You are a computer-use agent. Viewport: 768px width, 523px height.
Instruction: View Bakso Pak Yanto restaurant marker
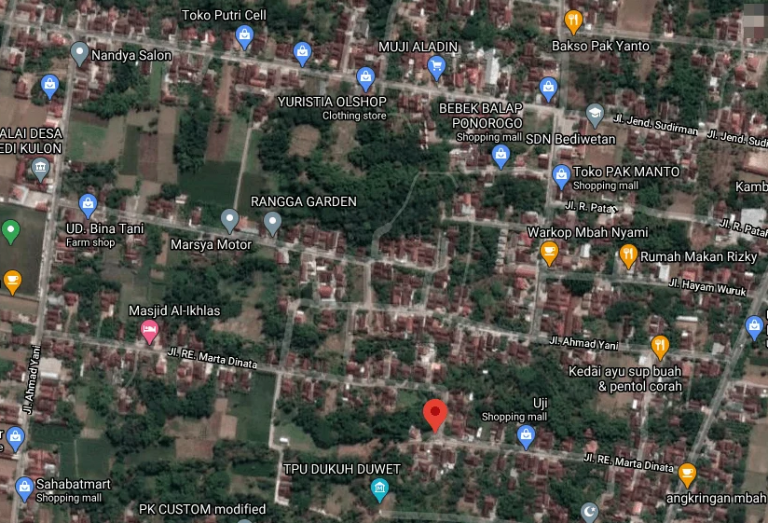point(573,21)
